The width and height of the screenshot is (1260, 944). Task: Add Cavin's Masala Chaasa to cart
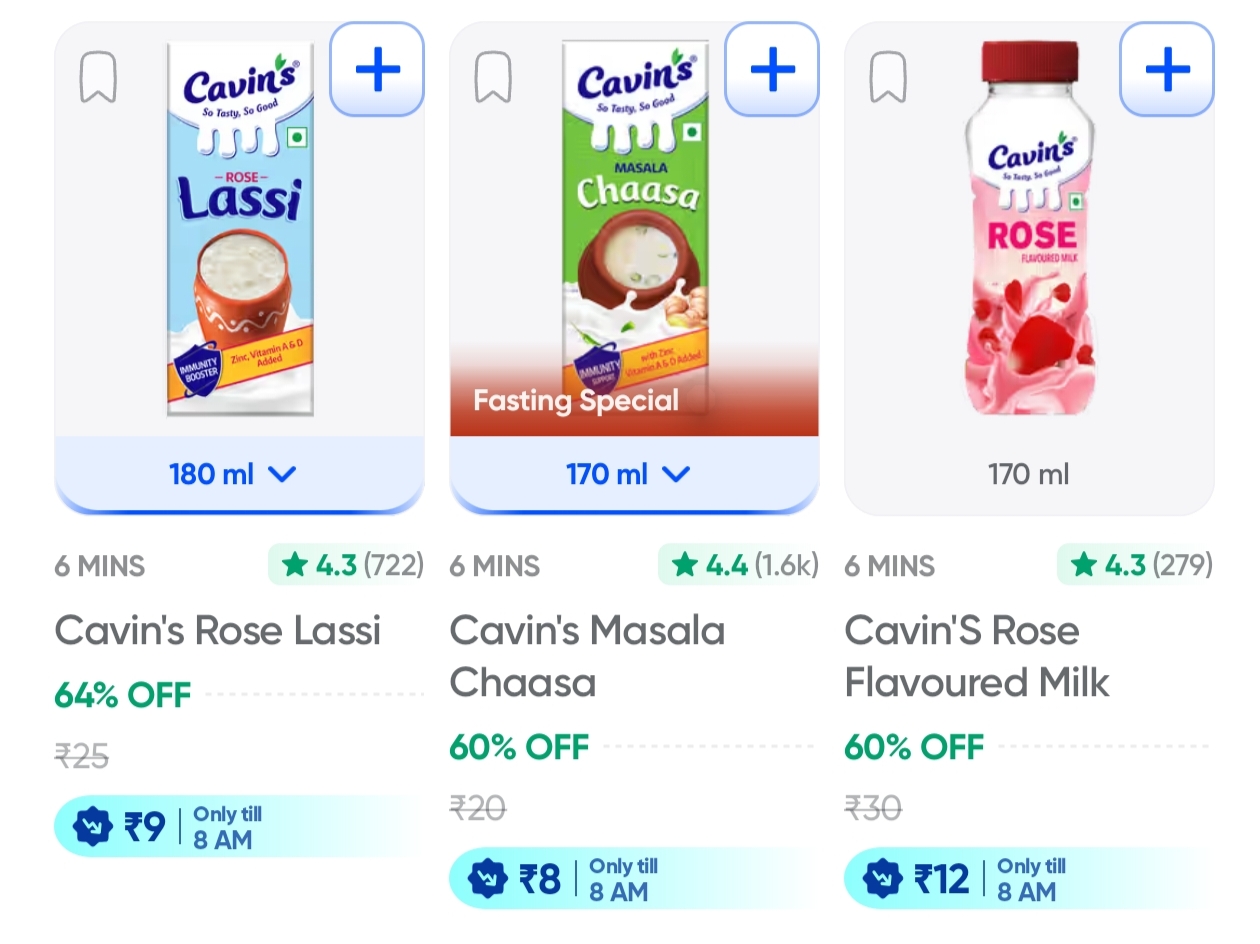pos(772,70)
